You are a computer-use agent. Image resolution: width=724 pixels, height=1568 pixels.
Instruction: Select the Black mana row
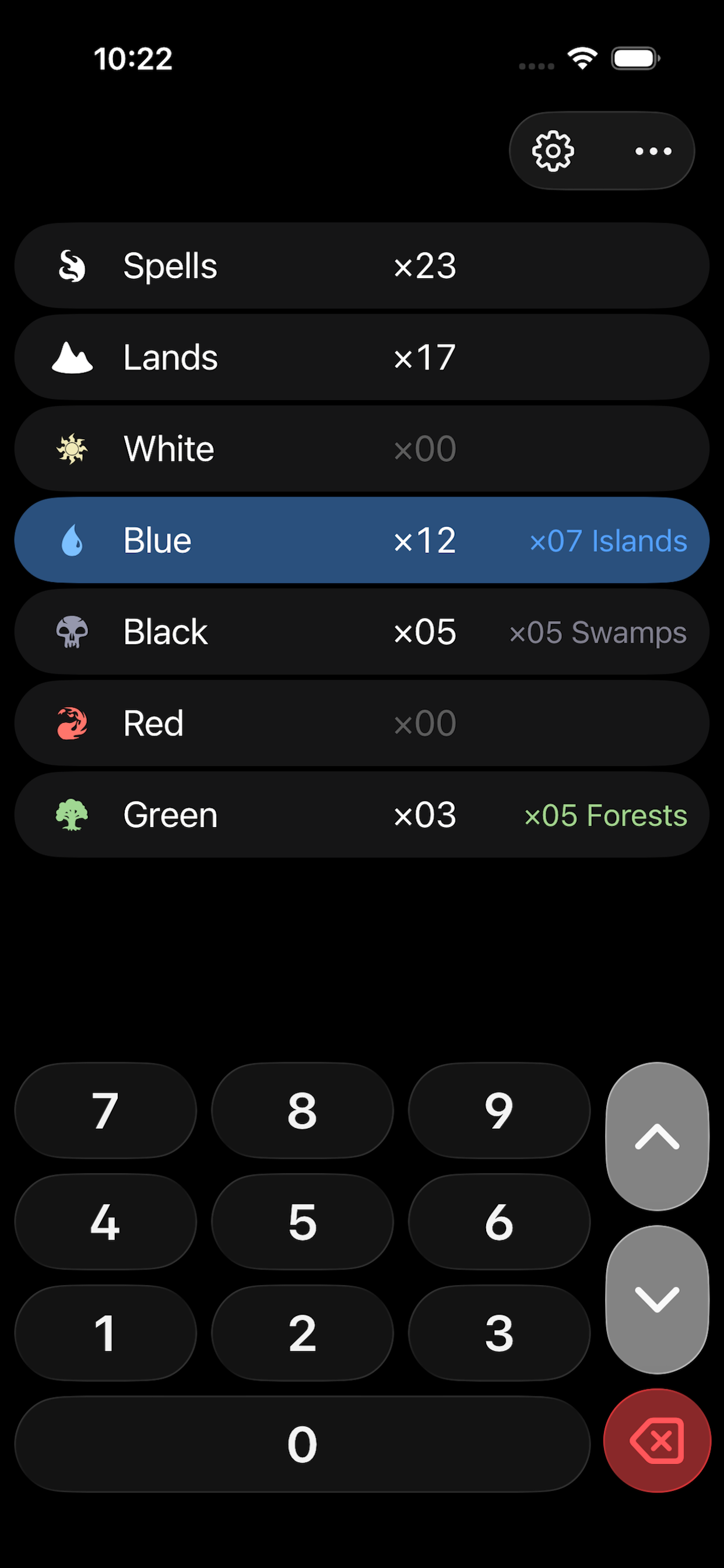click(x=304, y=632)
